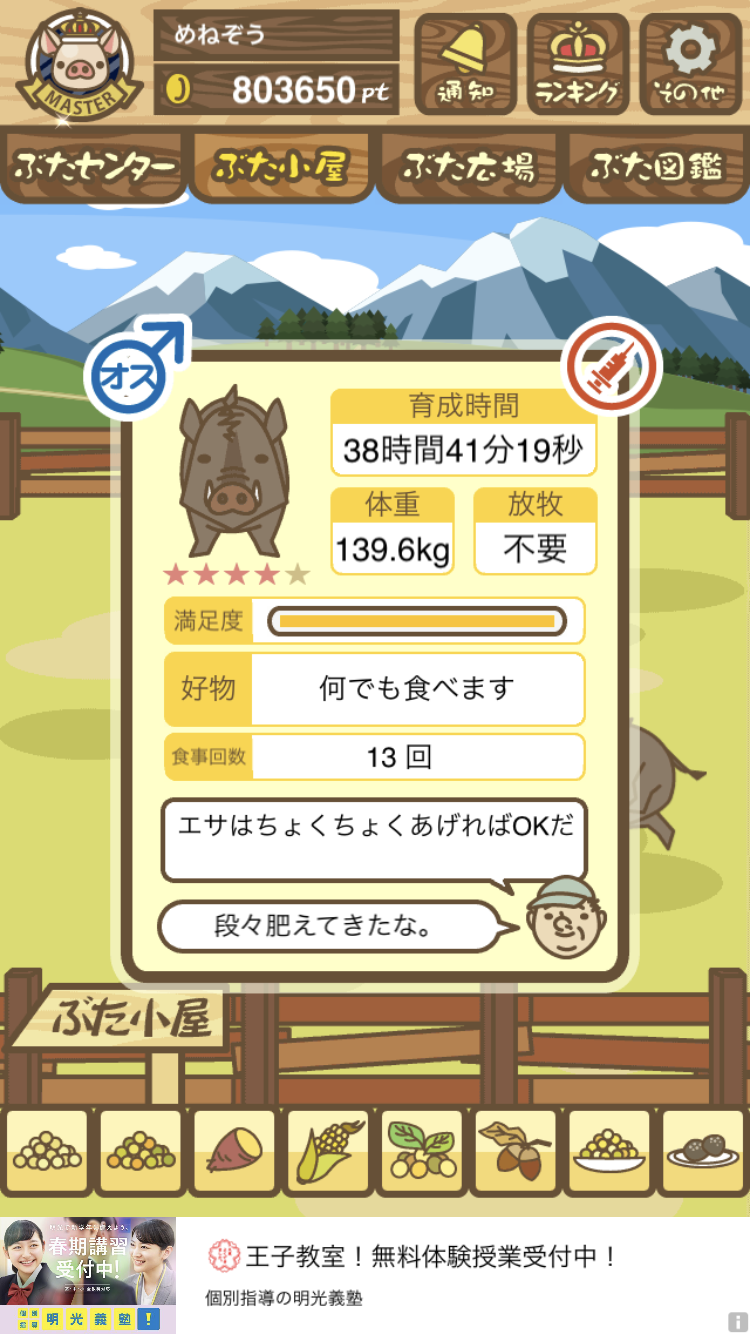Screen dimensions: 750x1334
Task: Select the dark dumplings on plate feed
Action: click(x=702, y=1152)
